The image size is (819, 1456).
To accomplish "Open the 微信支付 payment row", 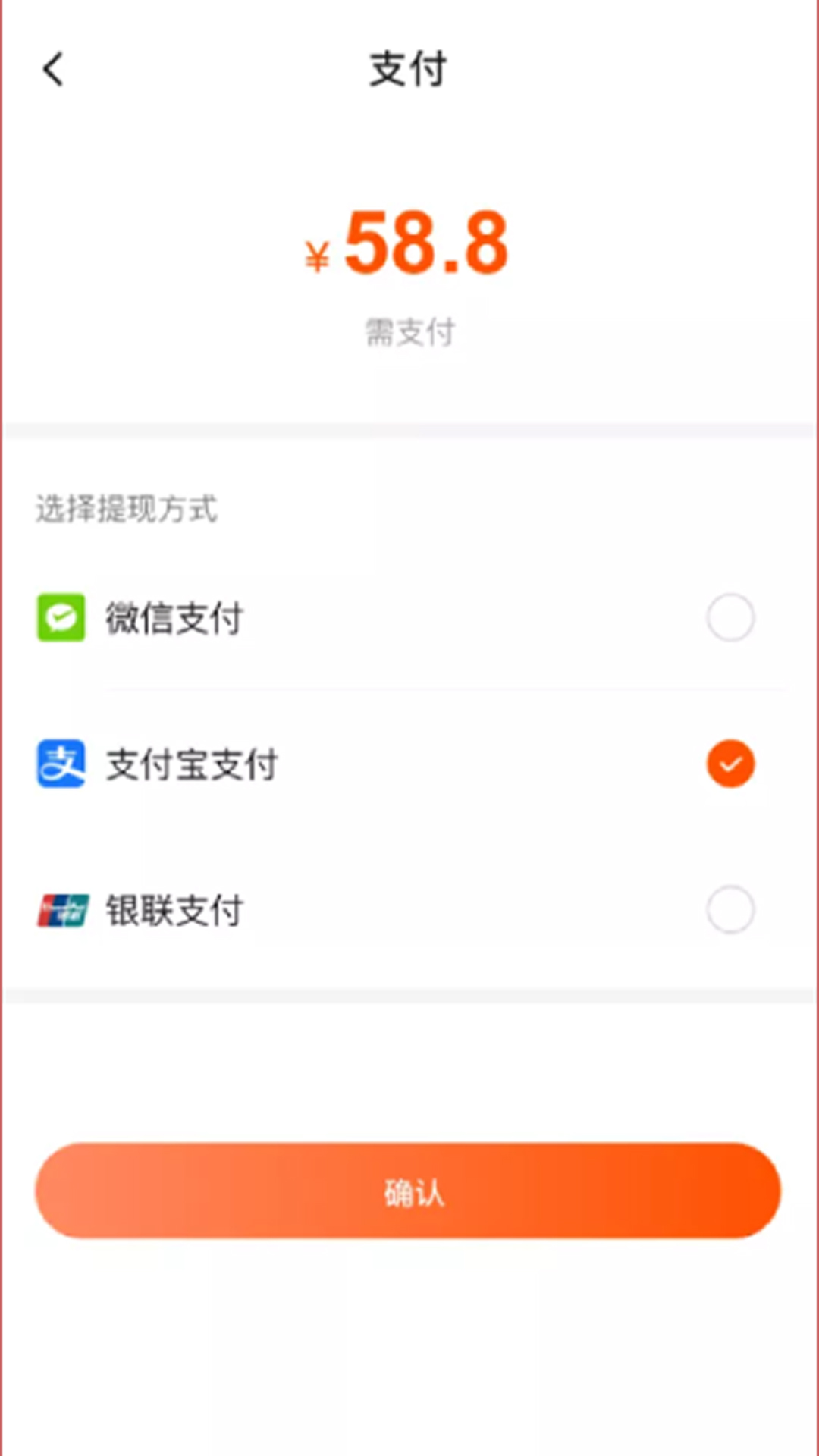I will (x=409, y=617).
